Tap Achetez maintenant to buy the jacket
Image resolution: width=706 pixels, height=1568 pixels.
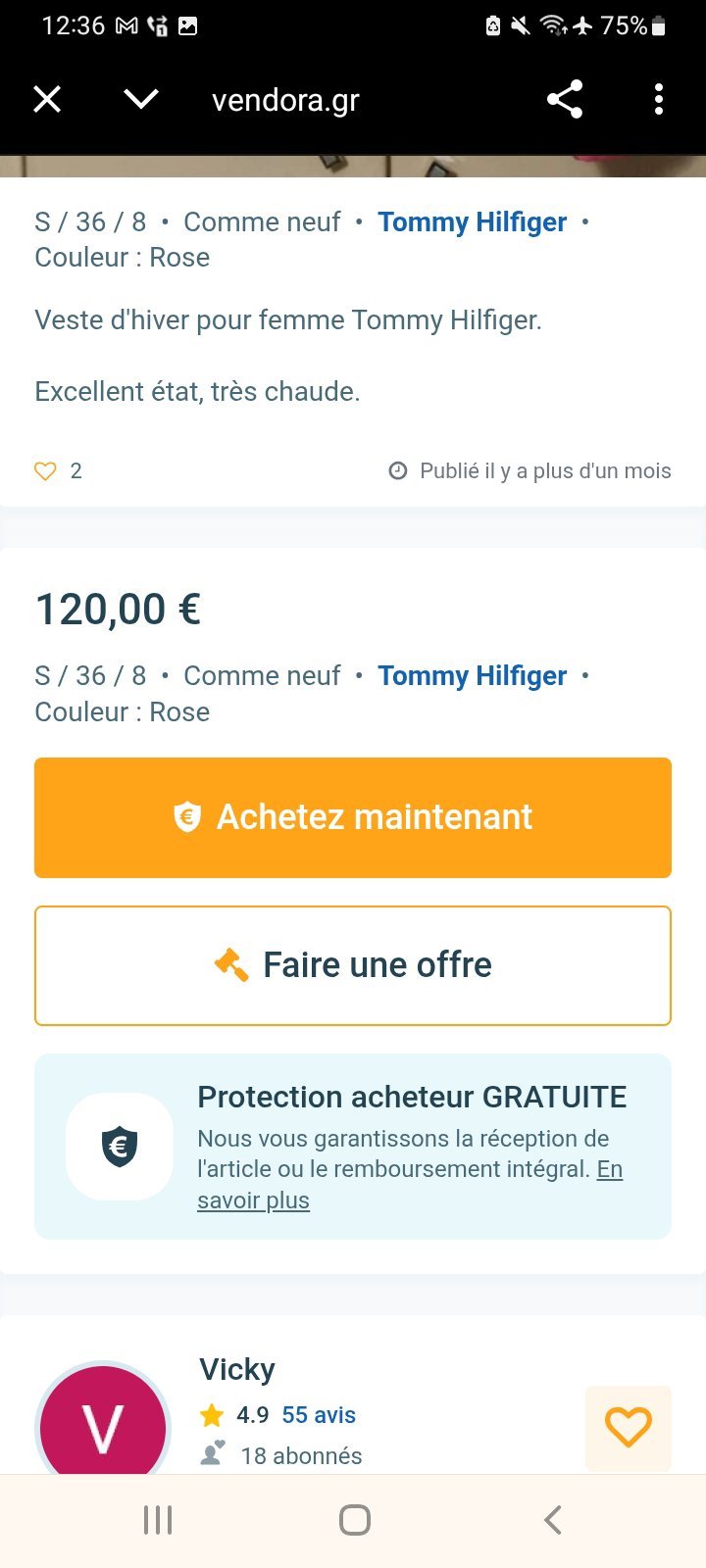point(353,817)
